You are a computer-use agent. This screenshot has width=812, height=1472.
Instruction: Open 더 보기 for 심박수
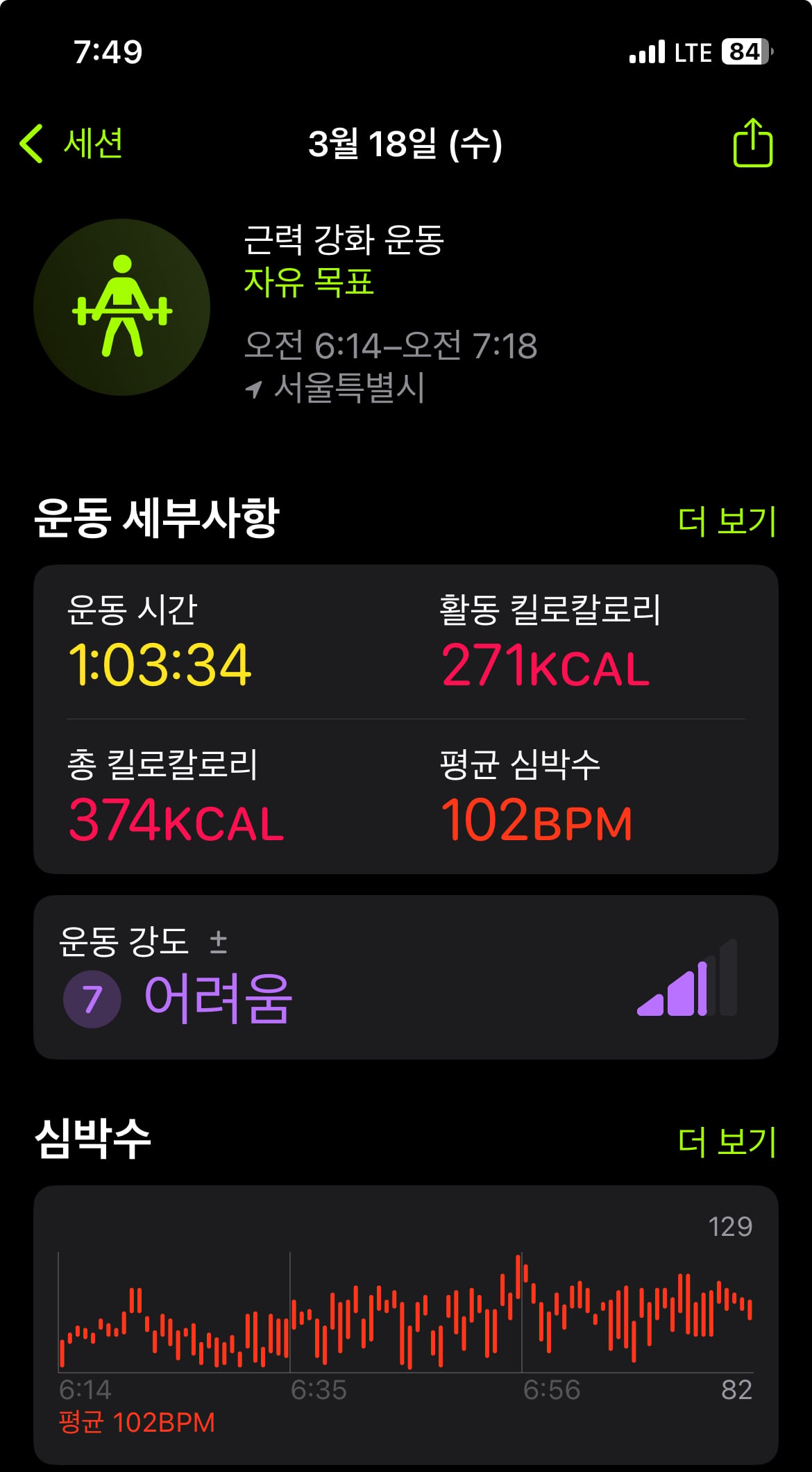727,1141
